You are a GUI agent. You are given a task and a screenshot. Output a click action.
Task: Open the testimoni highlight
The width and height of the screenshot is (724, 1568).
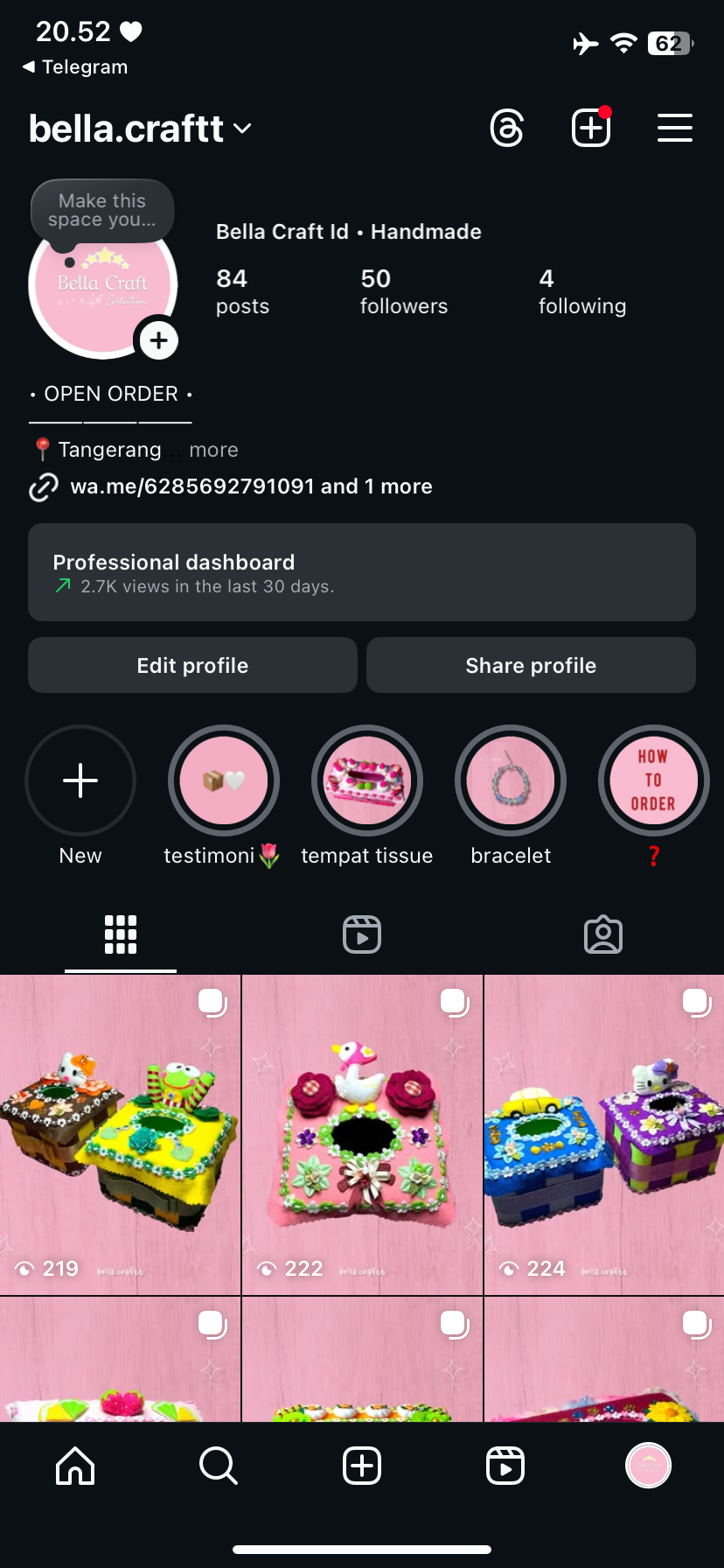tap(224, 780)
